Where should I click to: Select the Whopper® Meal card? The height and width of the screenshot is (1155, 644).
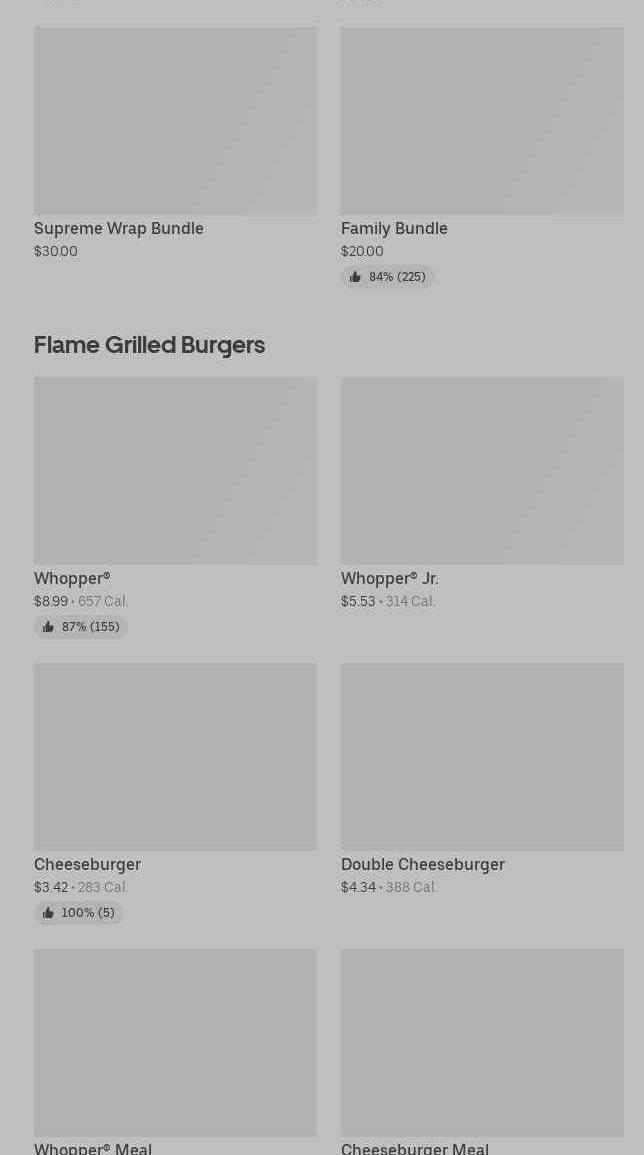click(175, 1043)
